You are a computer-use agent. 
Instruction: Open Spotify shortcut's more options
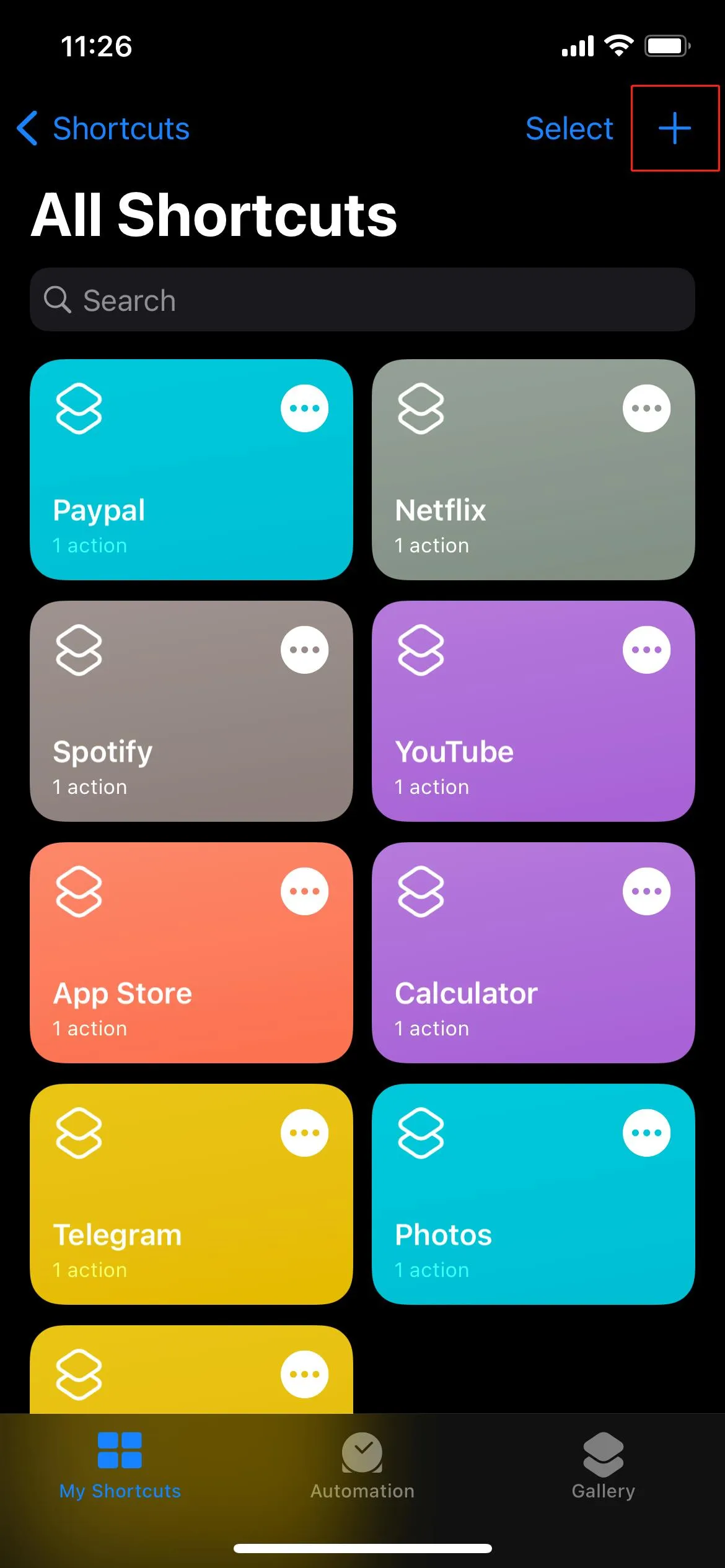point(304,650)
